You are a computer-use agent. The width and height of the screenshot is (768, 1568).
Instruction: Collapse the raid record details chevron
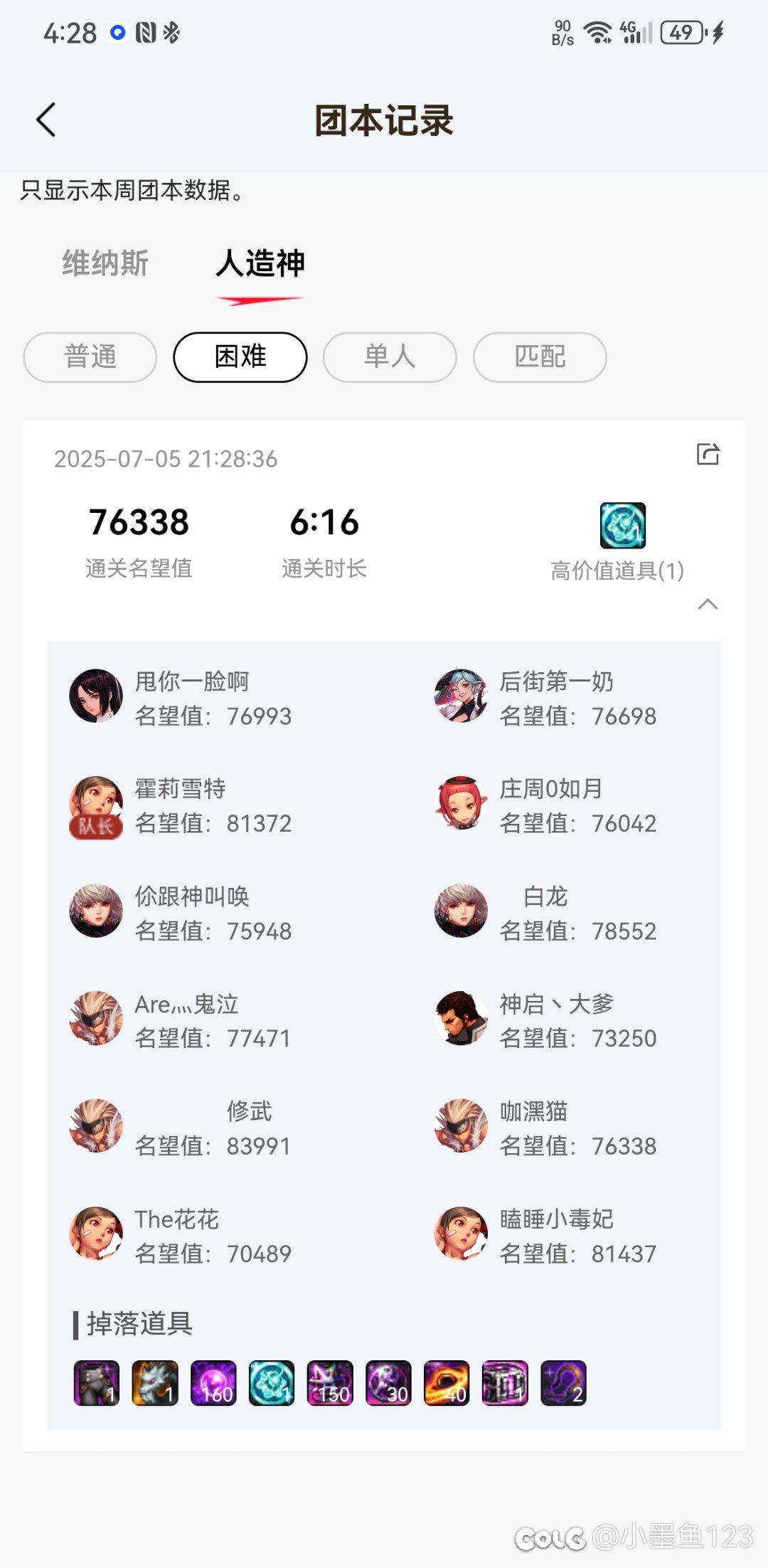(708, 604)
